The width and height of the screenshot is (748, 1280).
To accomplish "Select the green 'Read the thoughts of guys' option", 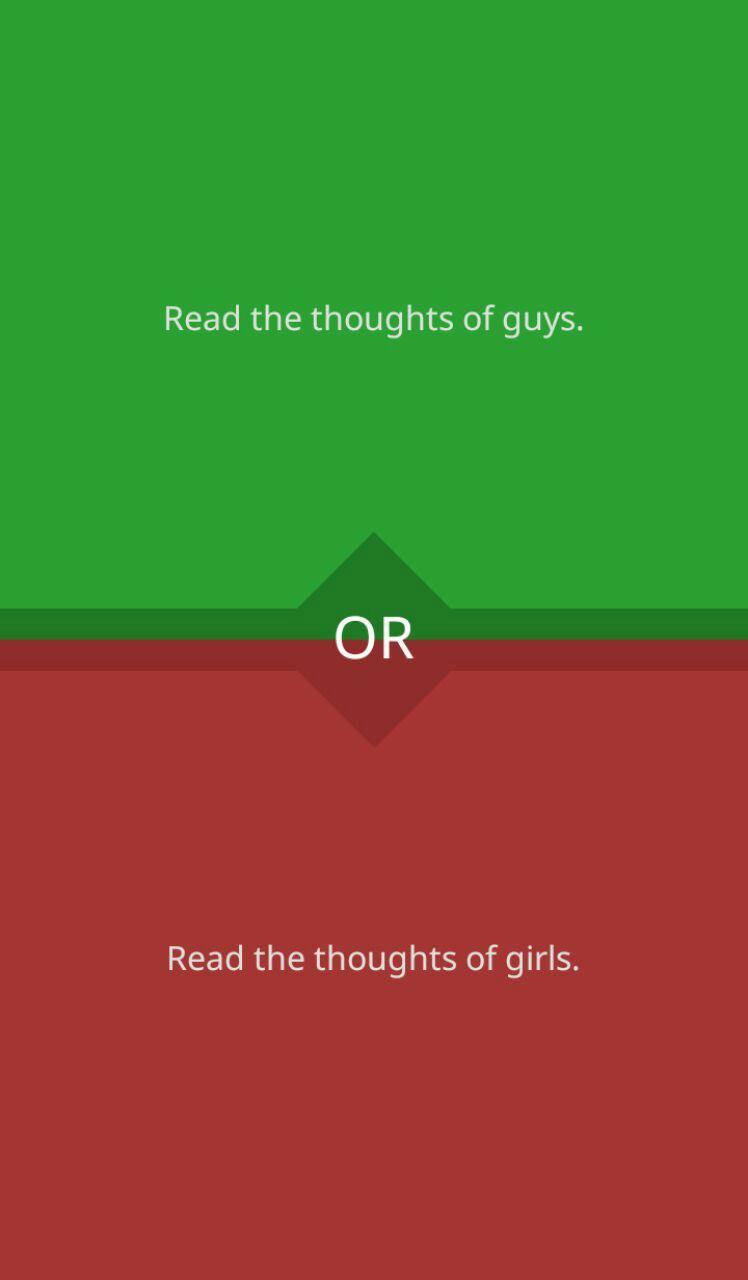I will coord(374,318).
